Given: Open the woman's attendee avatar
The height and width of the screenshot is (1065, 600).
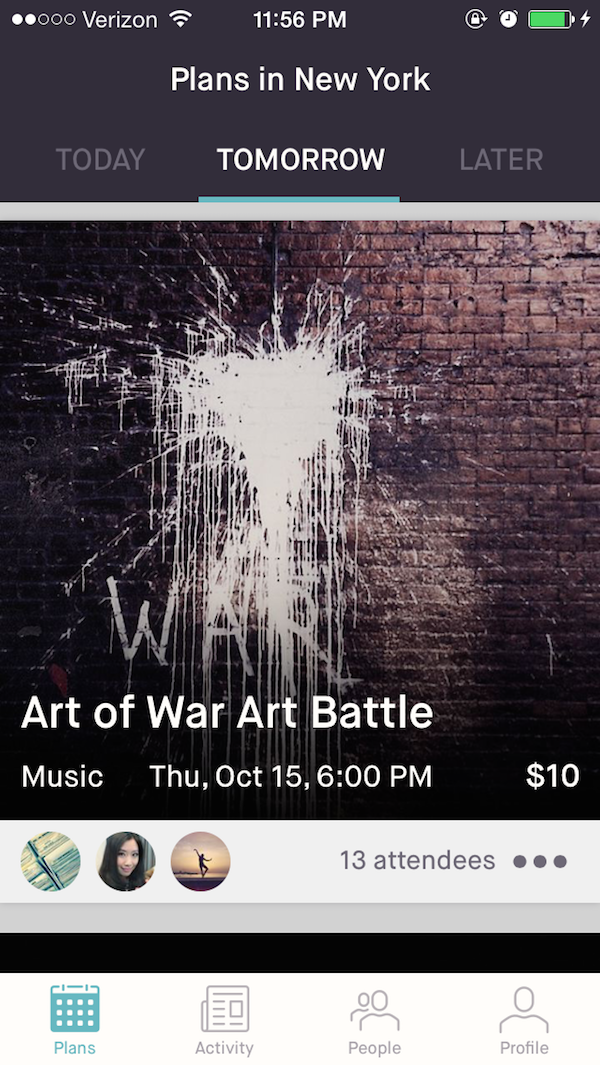Looking at the screenshot, I should tap(126, 861).
